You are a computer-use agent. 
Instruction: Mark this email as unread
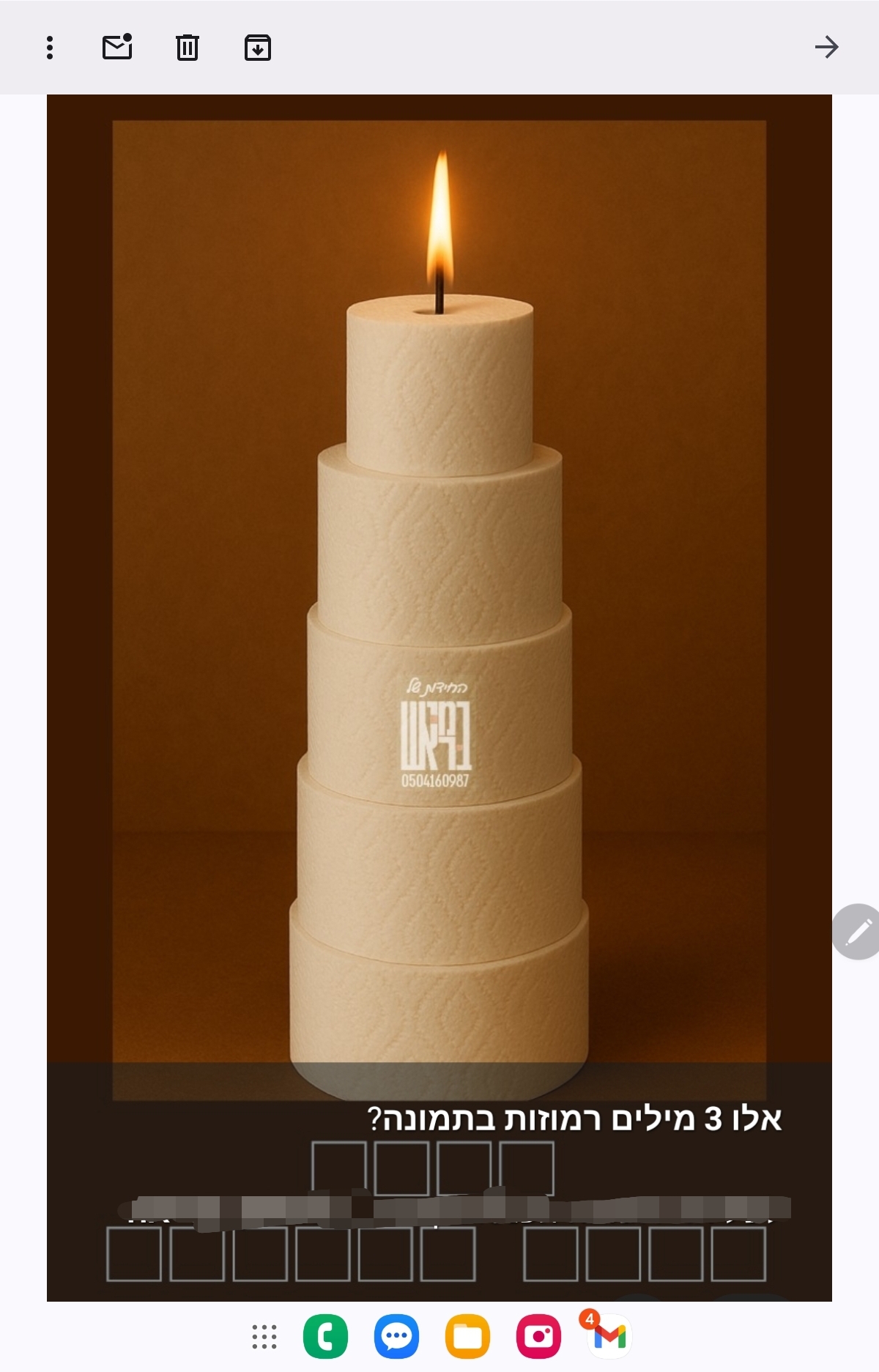click(x=116, y=48)
